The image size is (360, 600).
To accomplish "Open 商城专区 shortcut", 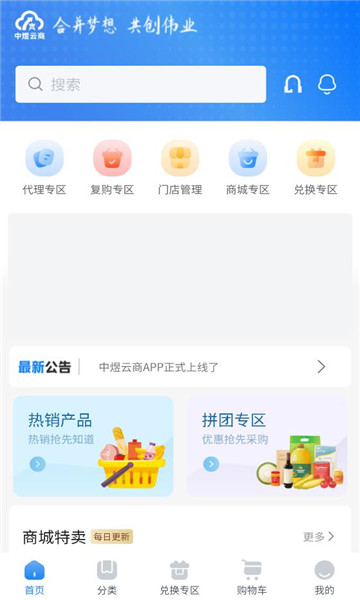I will (x=248, y=168).
